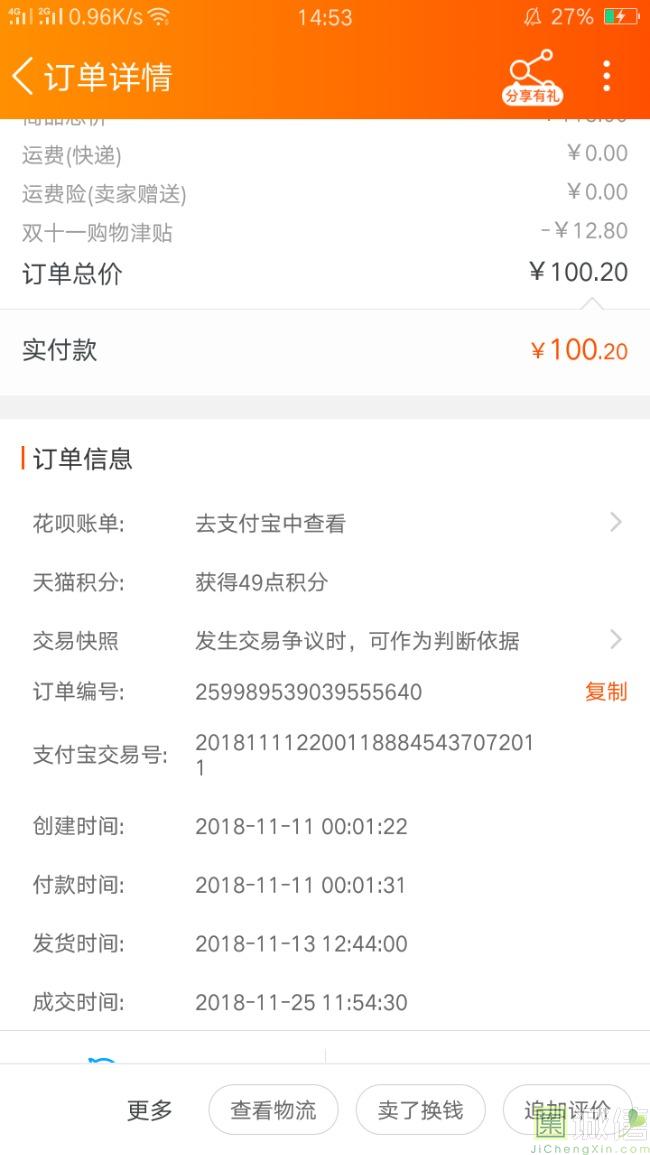The width and height of the screenshot is (650, 1155).
Task: Tap 更多 at the bottom
Action: pos(150,1110)
